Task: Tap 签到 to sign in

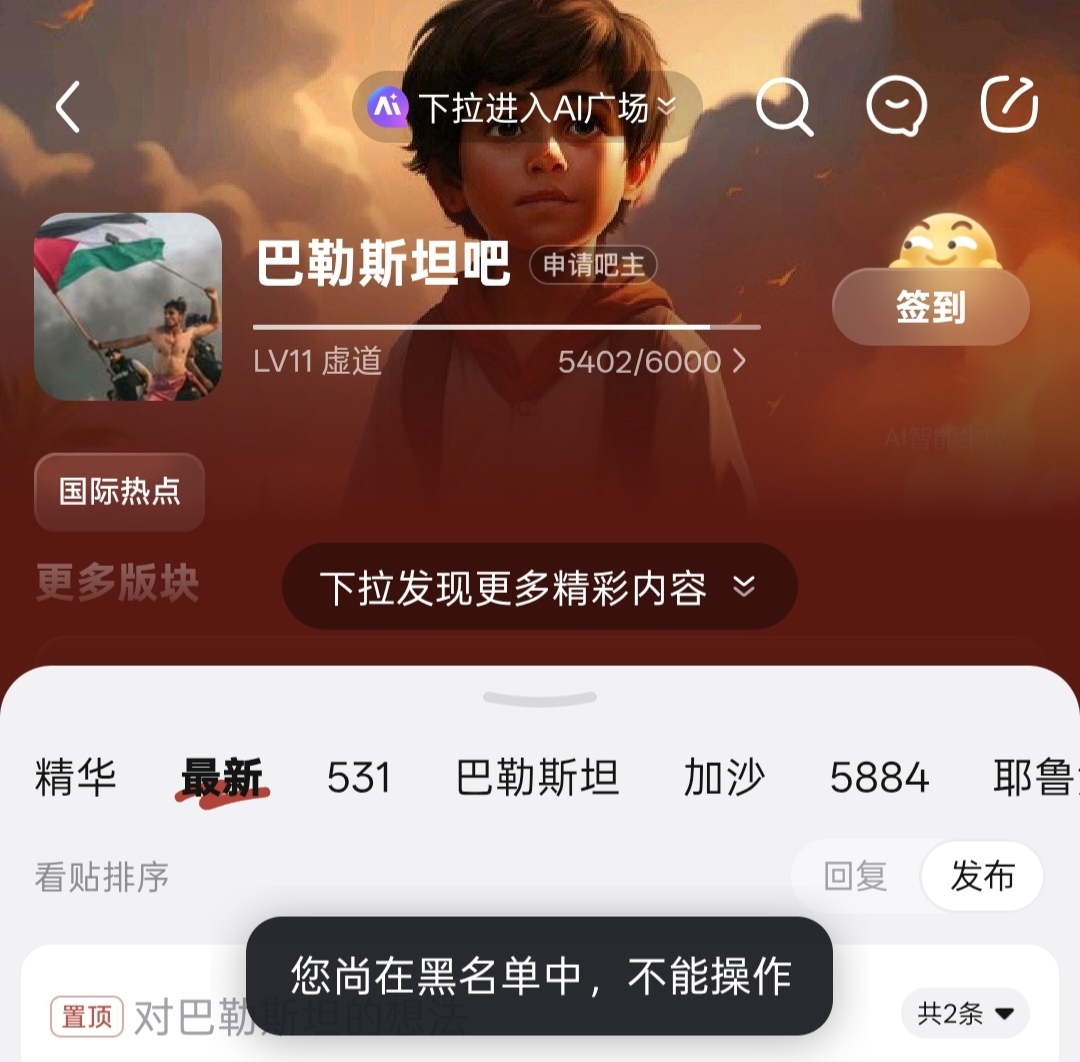Action: coord(930,307)
